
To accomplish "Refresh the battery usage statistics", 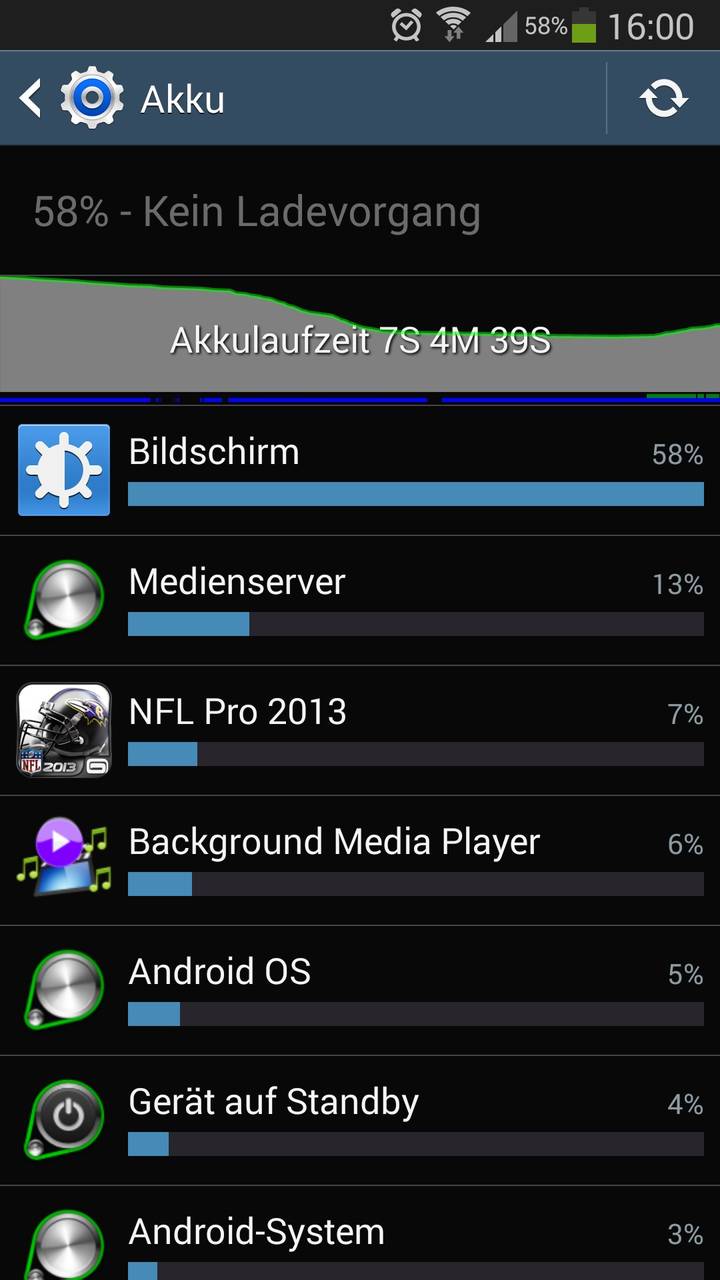I will (664, 98).
